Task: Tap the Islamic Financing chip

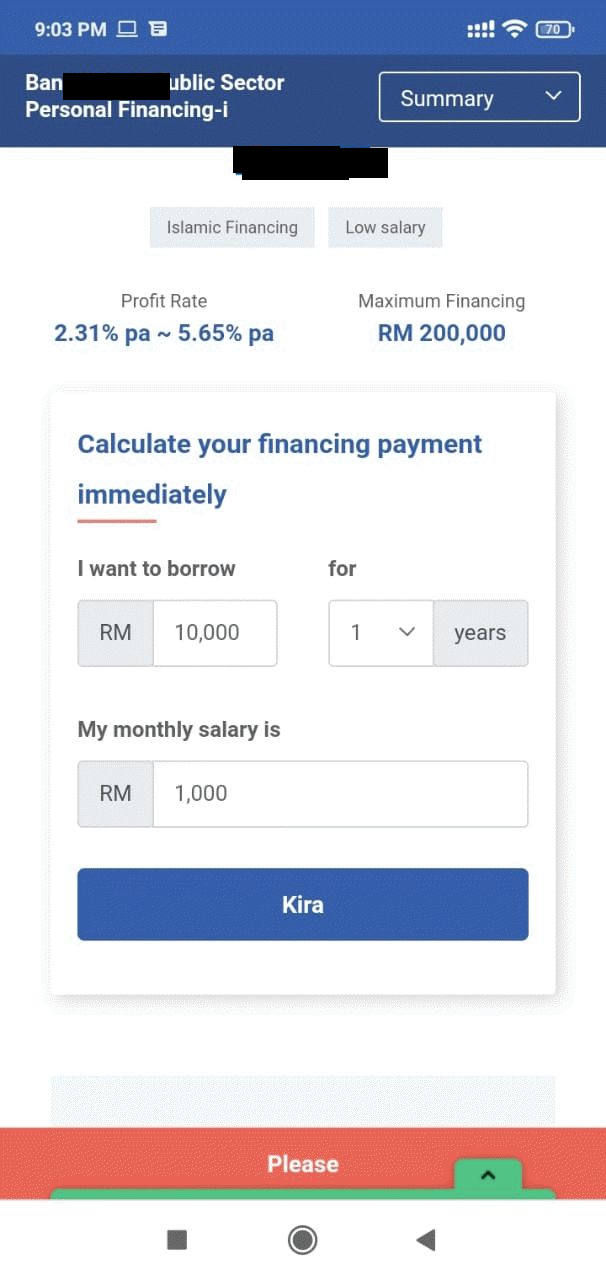Action: click(232, 227)
